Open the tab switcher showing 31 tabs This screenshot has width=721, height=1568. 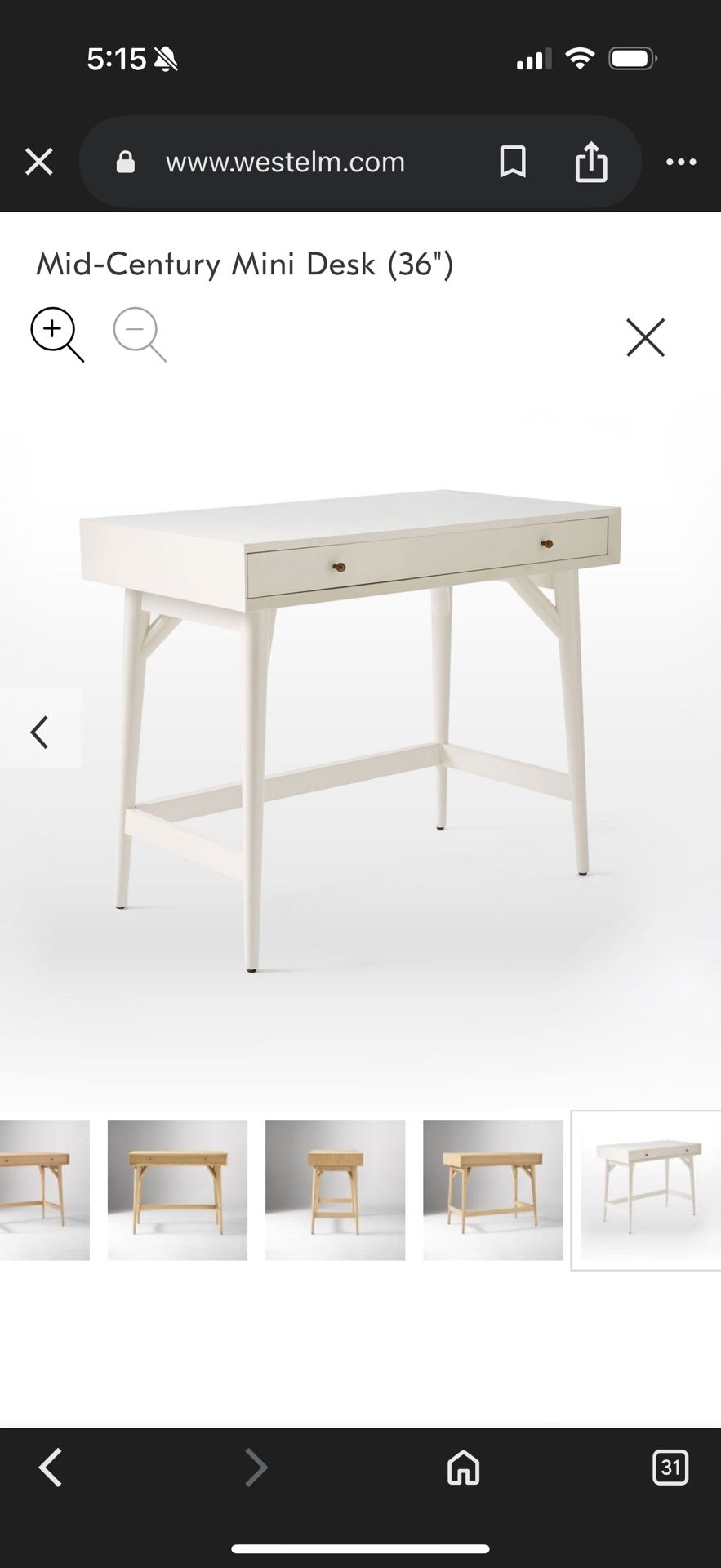670,1468
